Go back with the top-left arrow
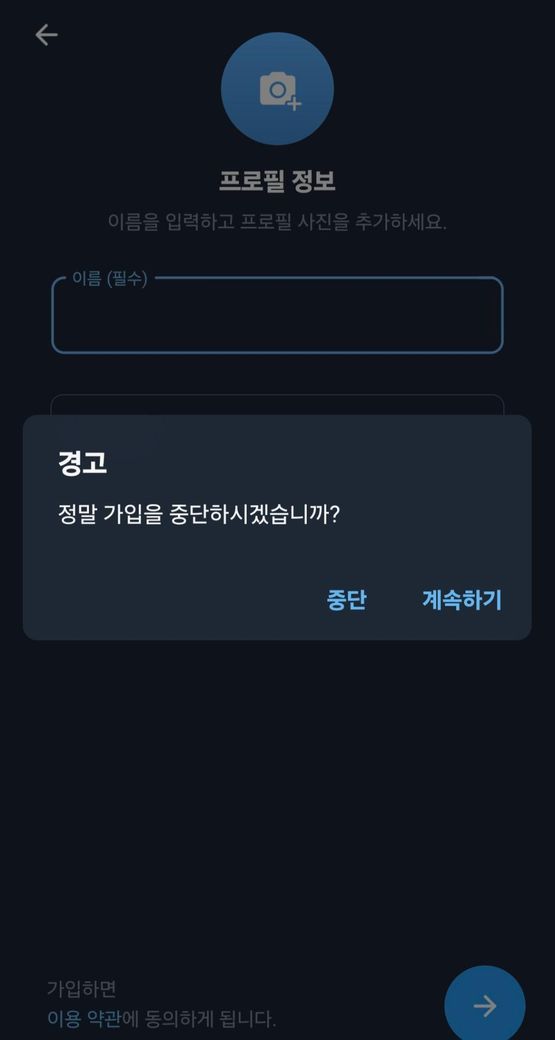Viewport: 555px width, 1040px height. tap(46, 34)
